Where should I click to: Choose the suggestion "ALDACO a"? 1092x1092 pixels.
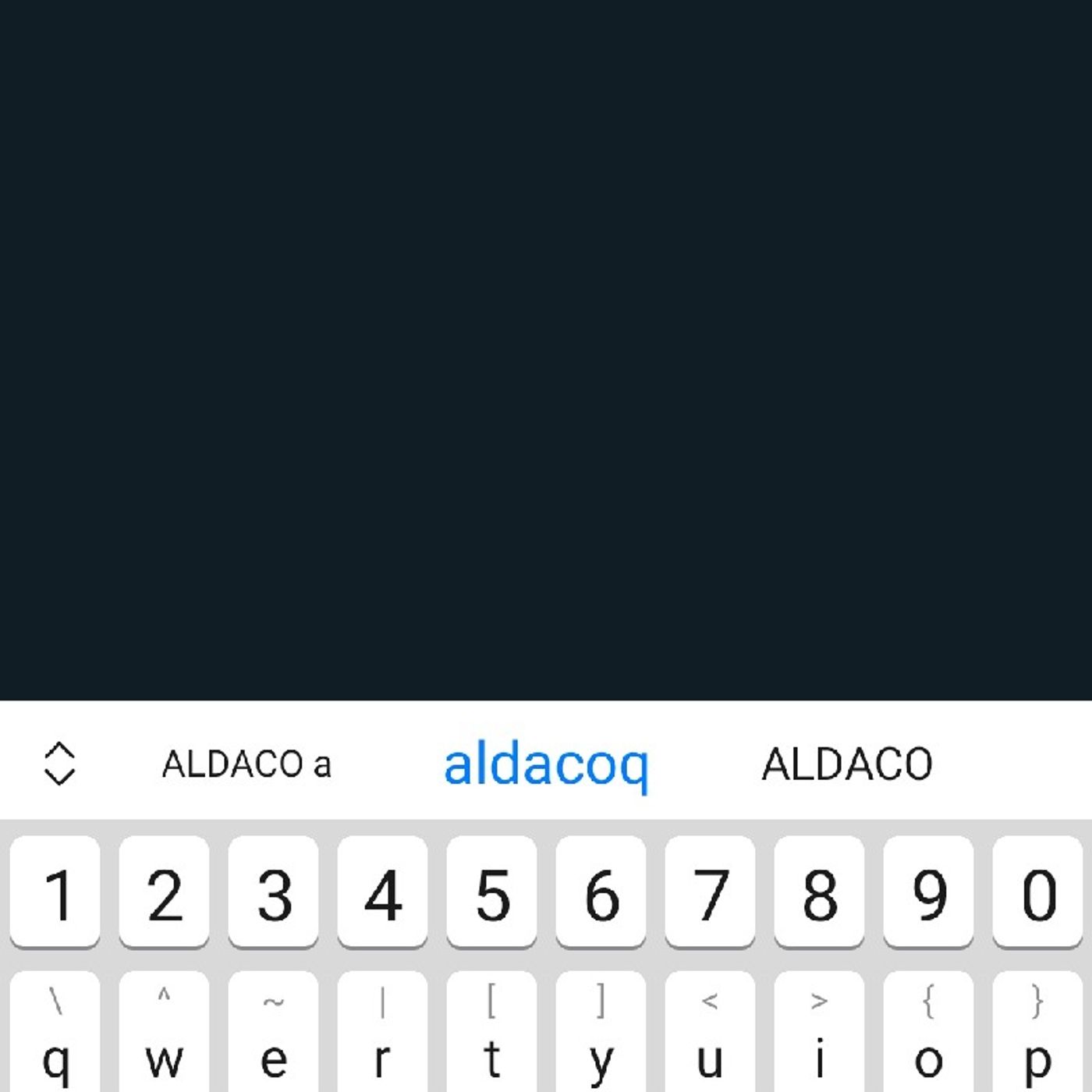(246, 764)
